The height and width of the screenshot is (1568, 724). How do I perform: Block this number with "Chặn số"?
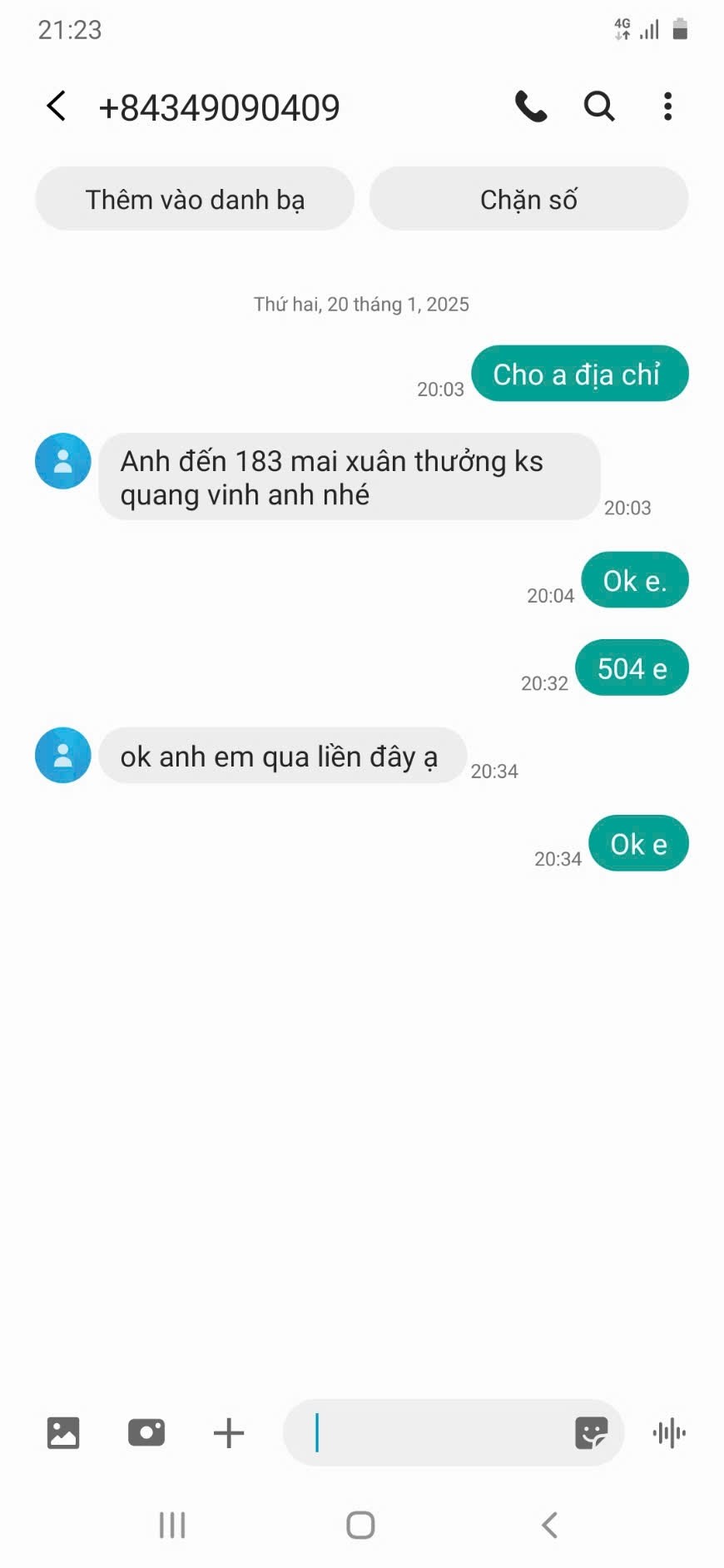pyautogui.click(x=528, y=200)
